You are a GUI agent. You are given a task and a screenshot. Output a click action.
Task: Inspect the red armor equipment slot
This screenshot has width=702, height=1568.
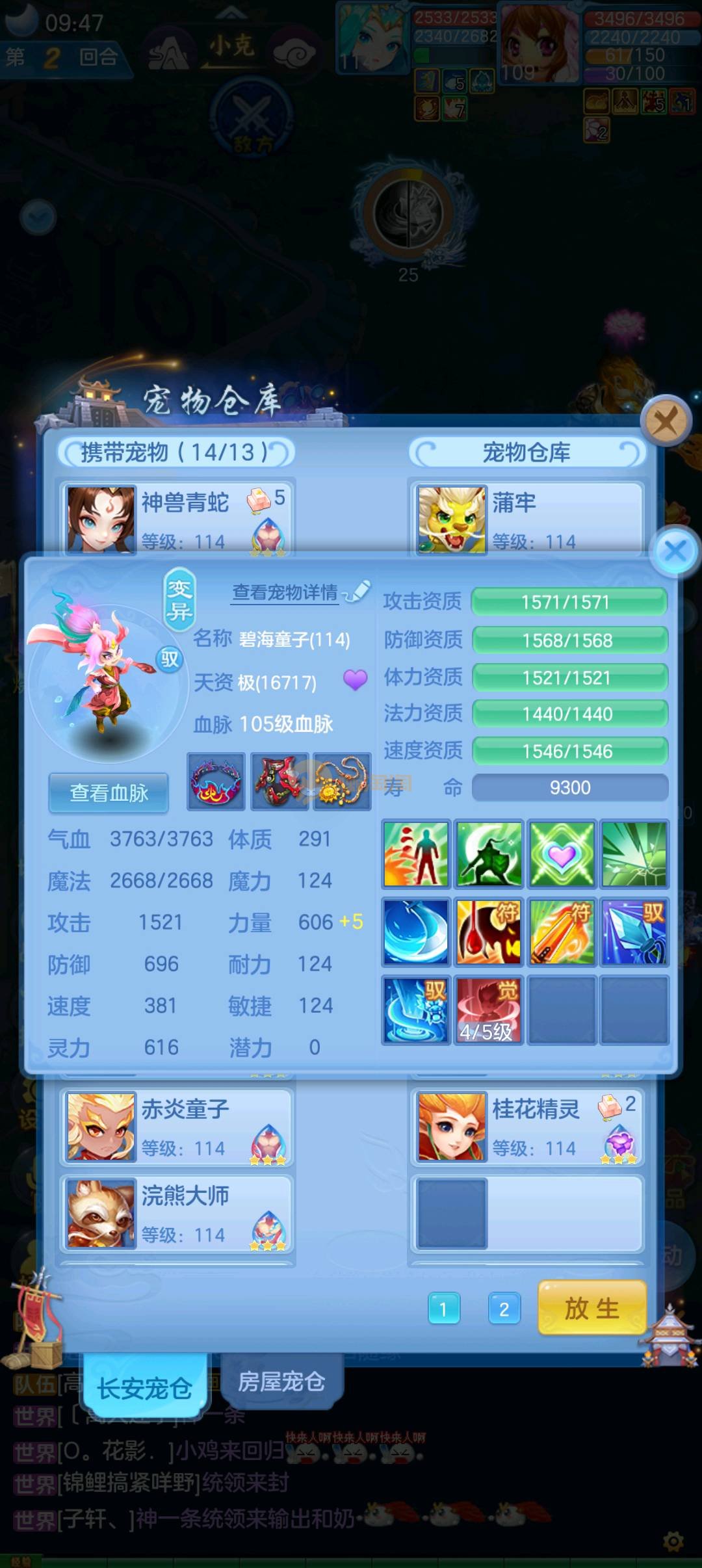(279, 781)
